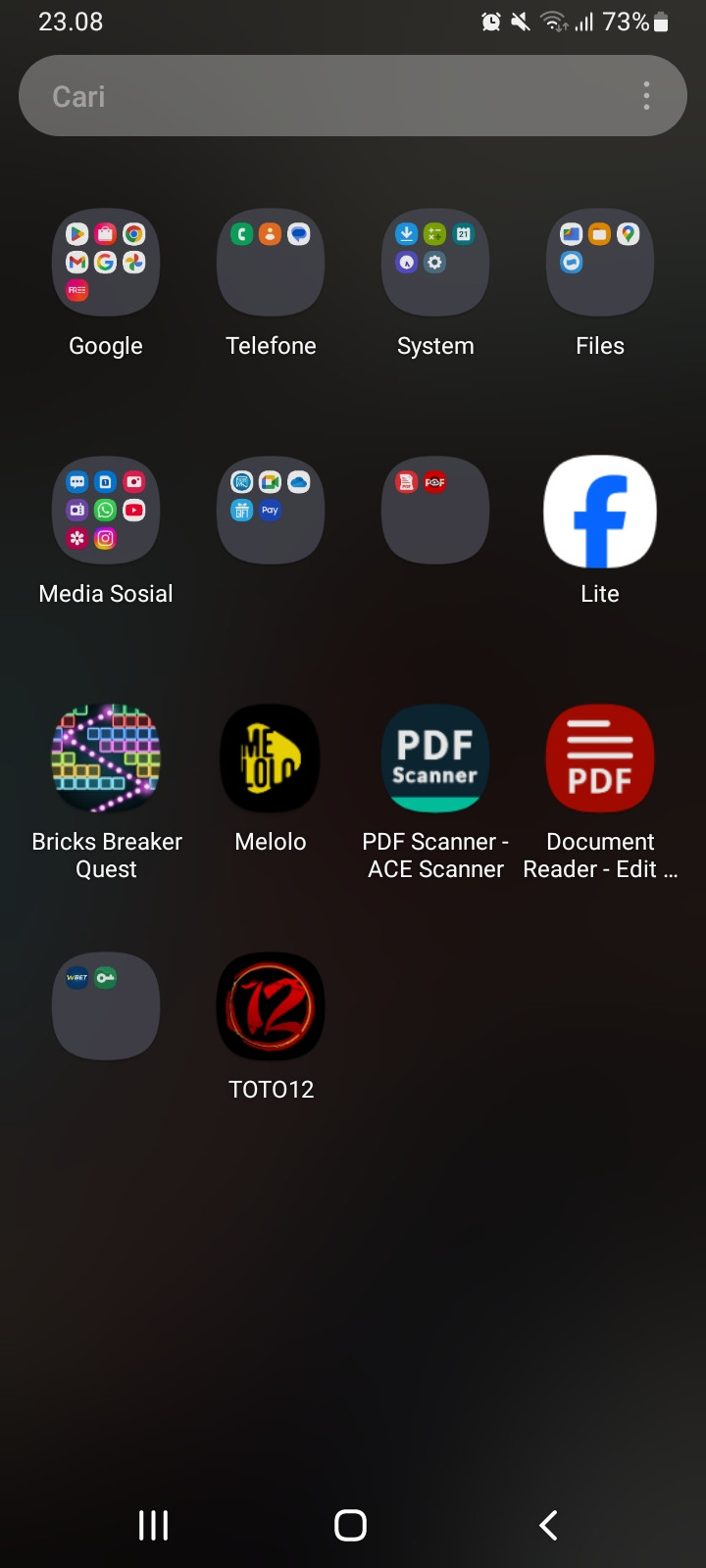Screen dimensions: 706x1568
Task: Launch the TOTO12 app
Action: tap(271, 1006)
